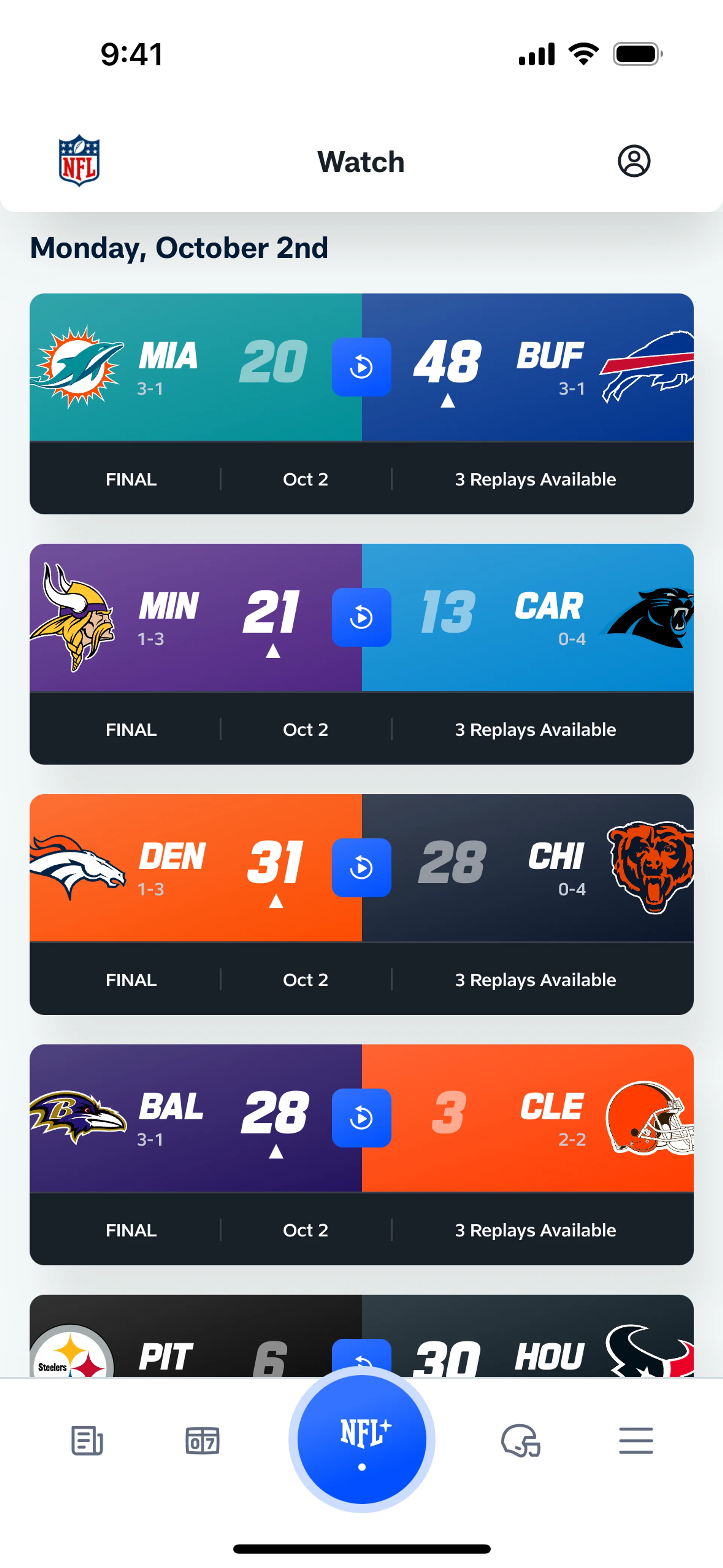Play replay for BAL vs CLE
The width and height of the screenshot is (723, 1568).
coord(361,1117)
